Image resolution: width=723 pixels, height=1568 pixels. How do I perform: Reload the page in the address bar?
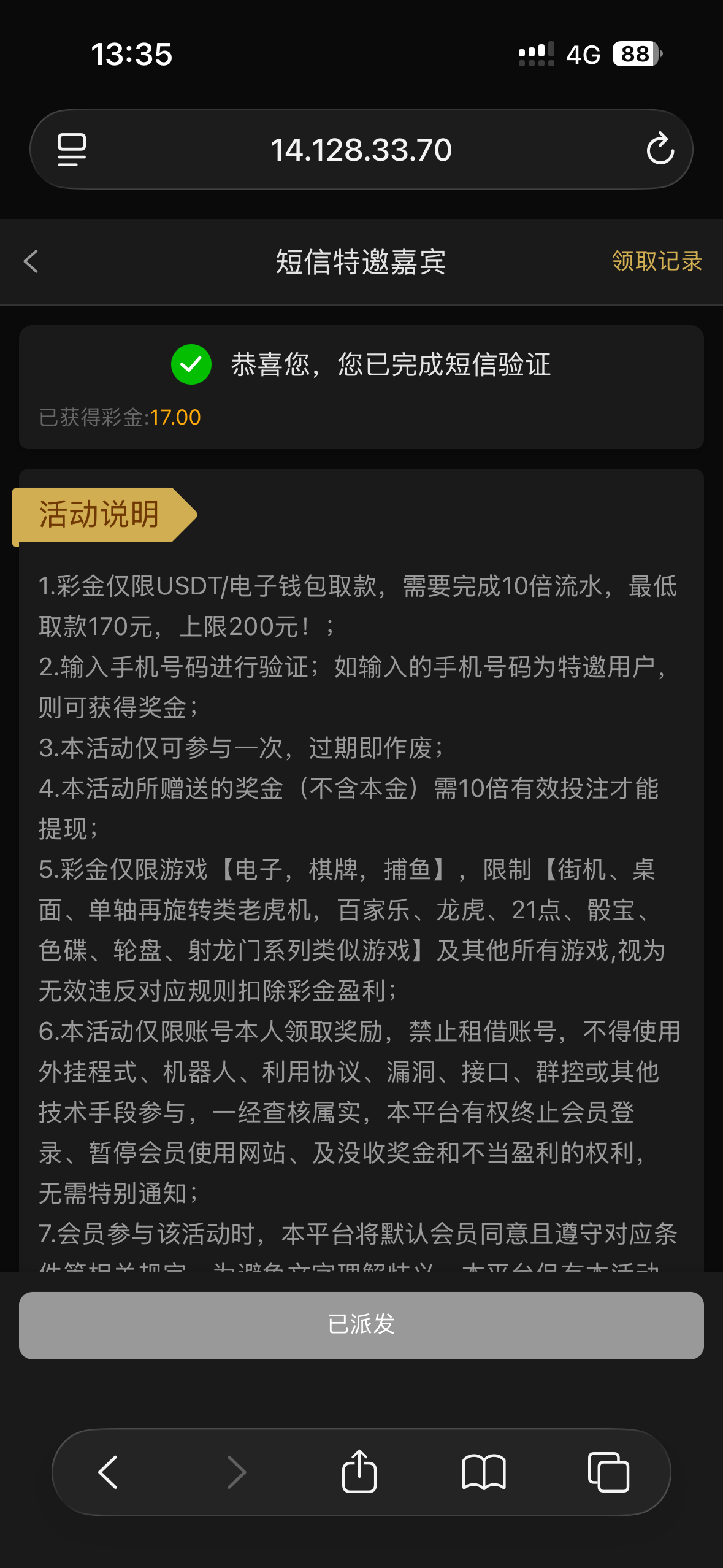click(660, 149)
